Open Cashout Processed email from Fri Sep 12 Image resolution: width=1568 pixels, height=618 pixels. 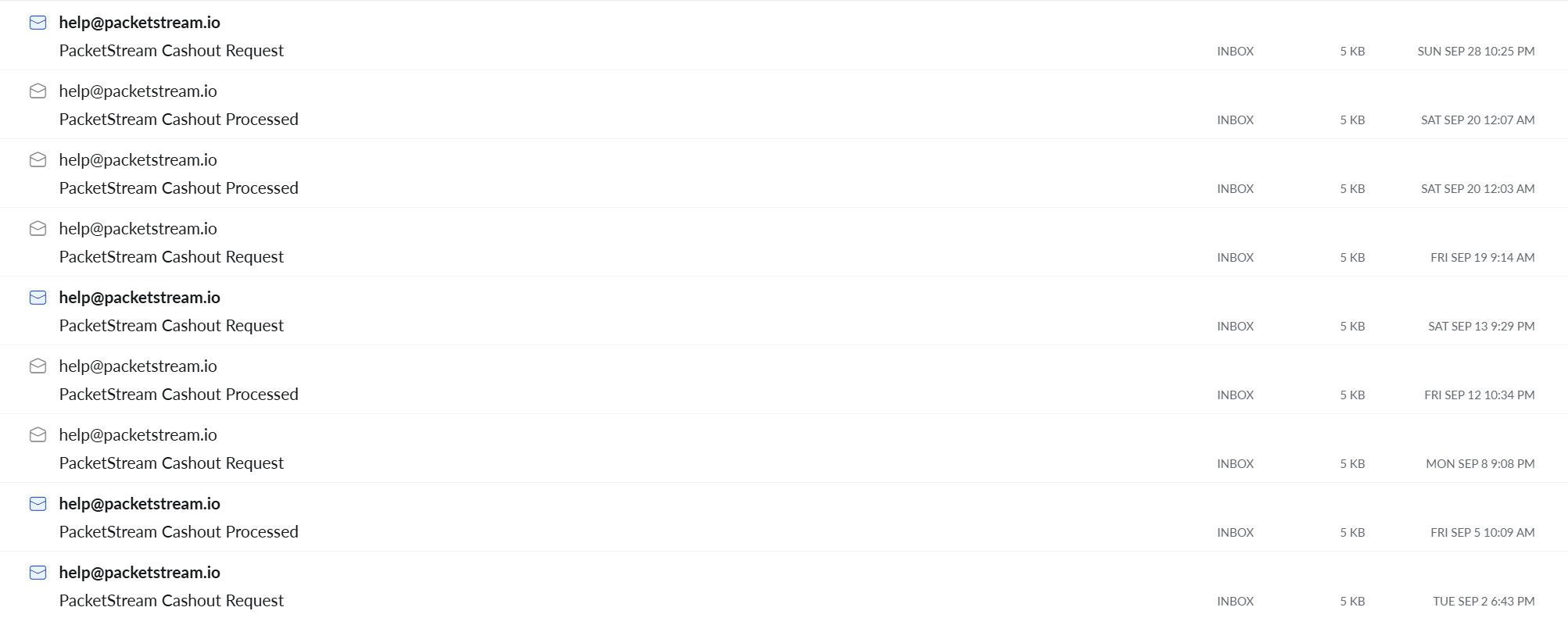point(178,395)
